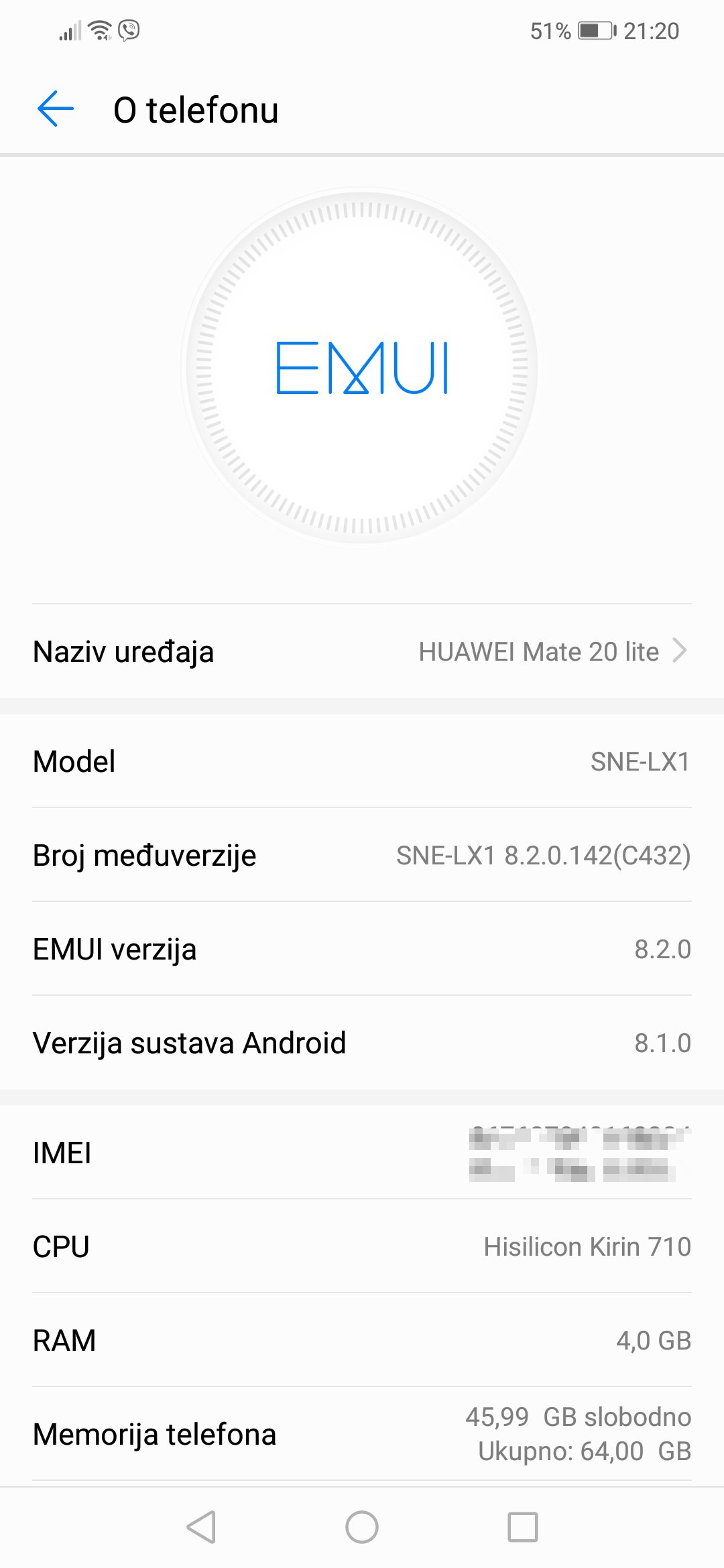Open recent apps with the square button
Viewport: 724px width, 1568px height.
click(523, 1527)
